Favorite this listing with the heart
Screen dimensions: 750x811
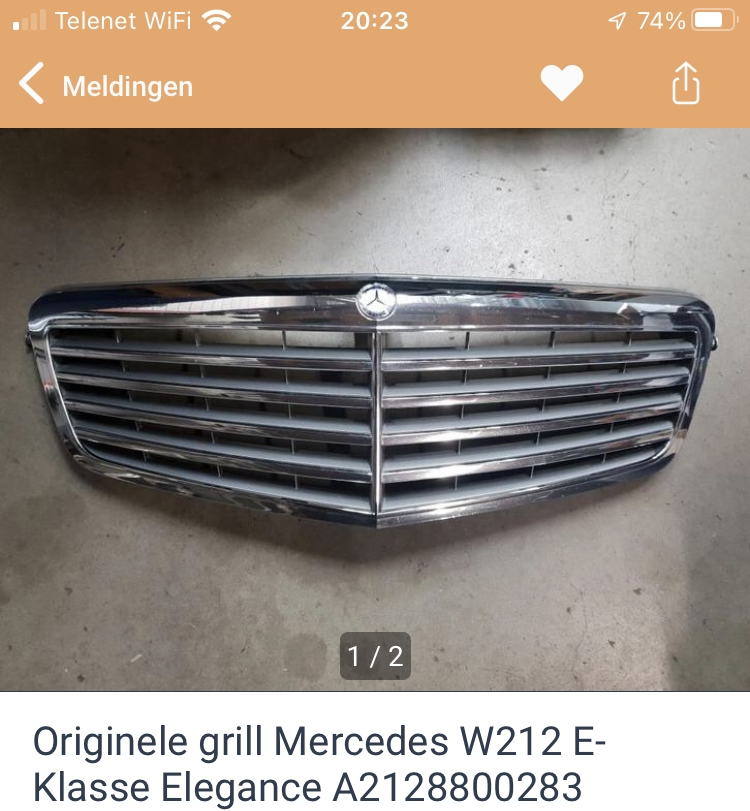coord(561,84)
